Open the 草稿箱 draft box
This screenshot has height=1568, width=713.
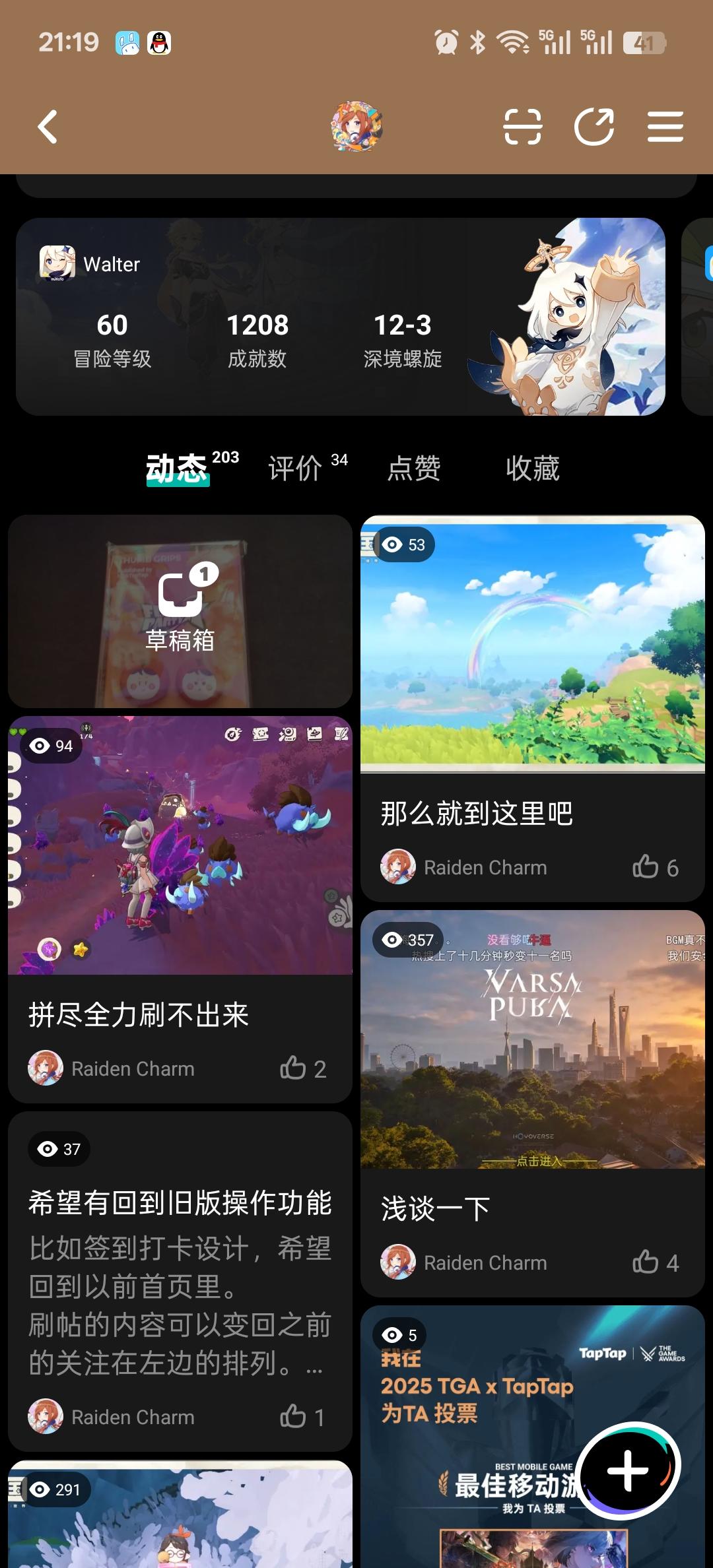pos(179,612)
